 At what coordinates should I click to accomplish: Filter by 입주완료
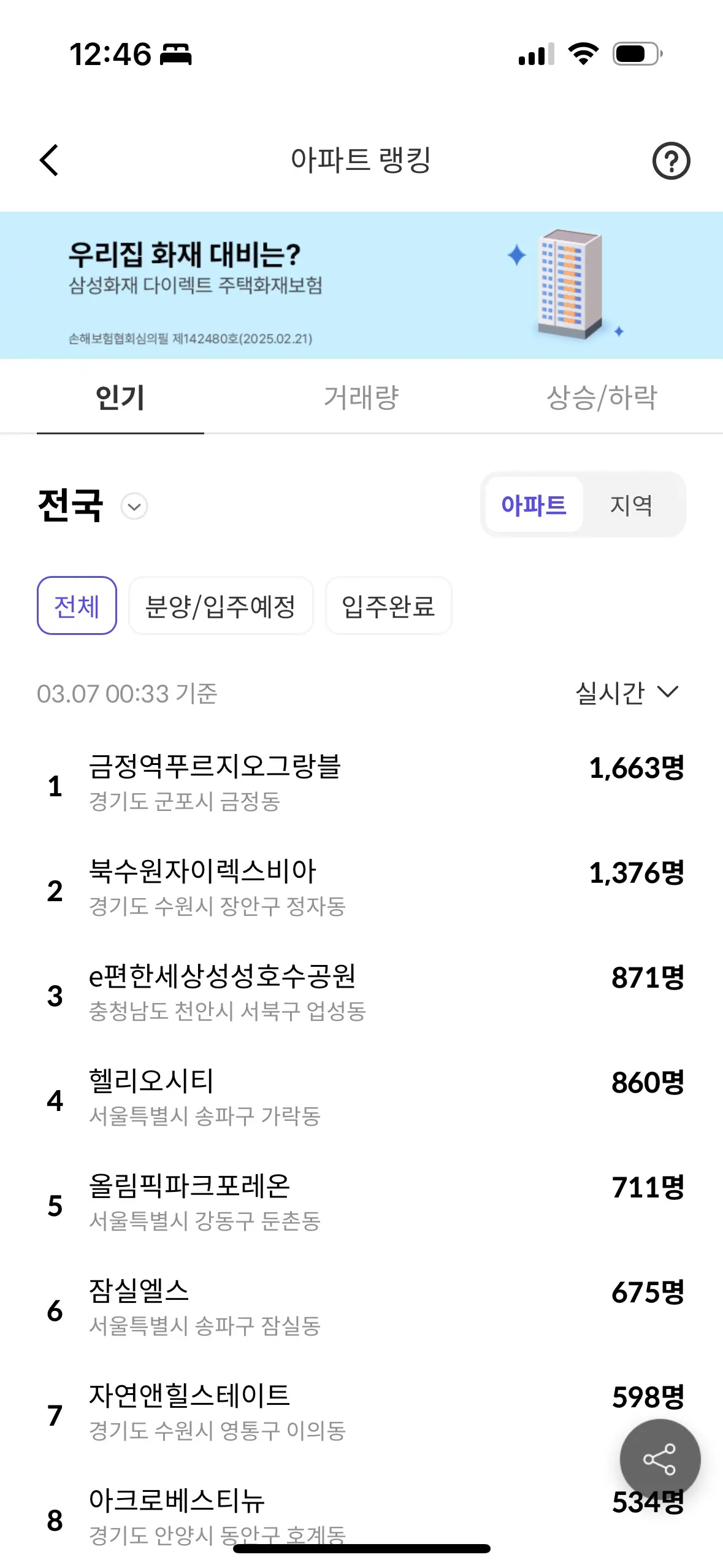[x=388, y=606]
